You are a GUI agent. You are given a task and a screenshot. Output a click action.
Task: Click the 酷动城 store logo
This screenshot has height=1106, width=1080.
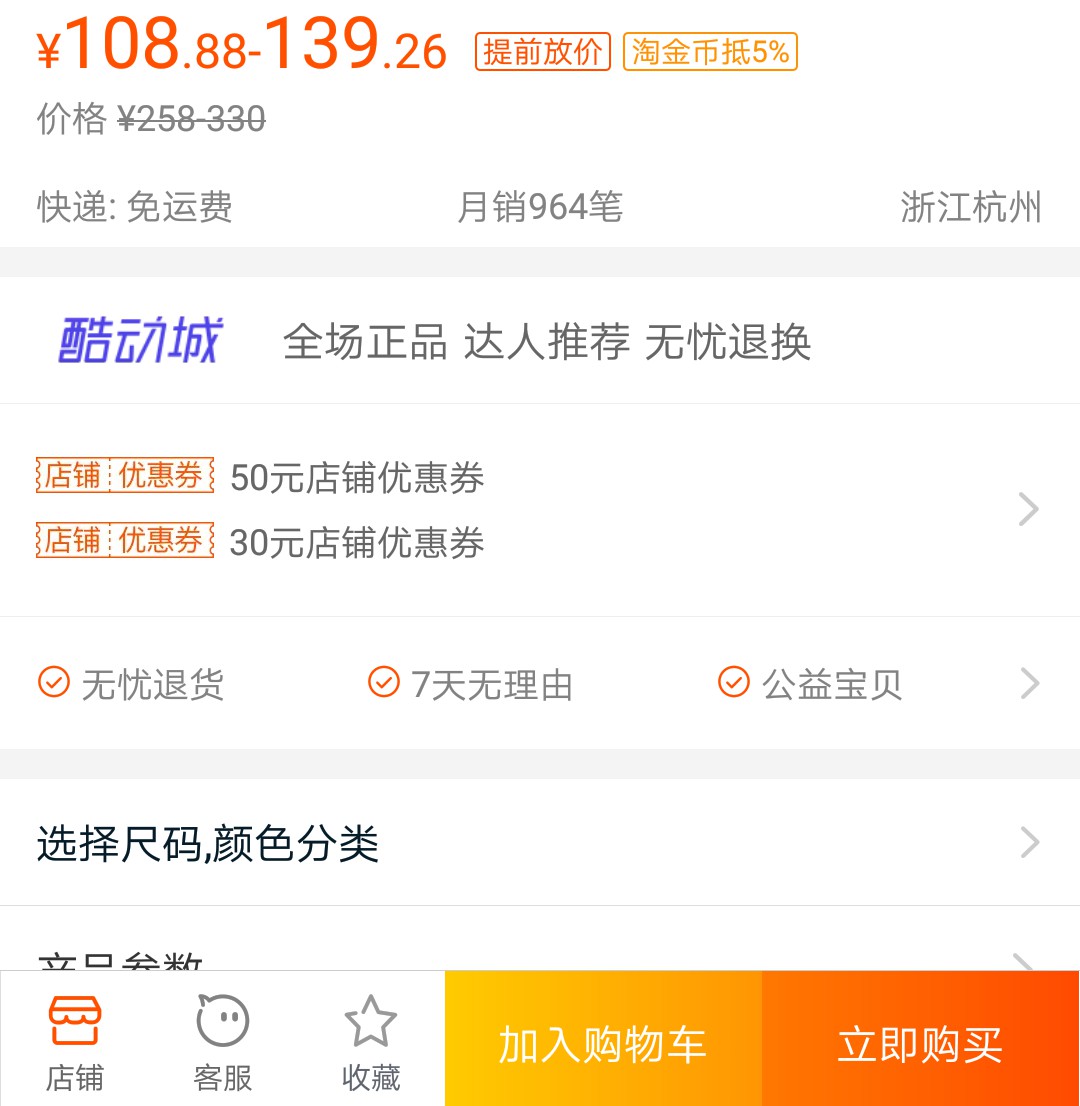click(x=140, y=340)
